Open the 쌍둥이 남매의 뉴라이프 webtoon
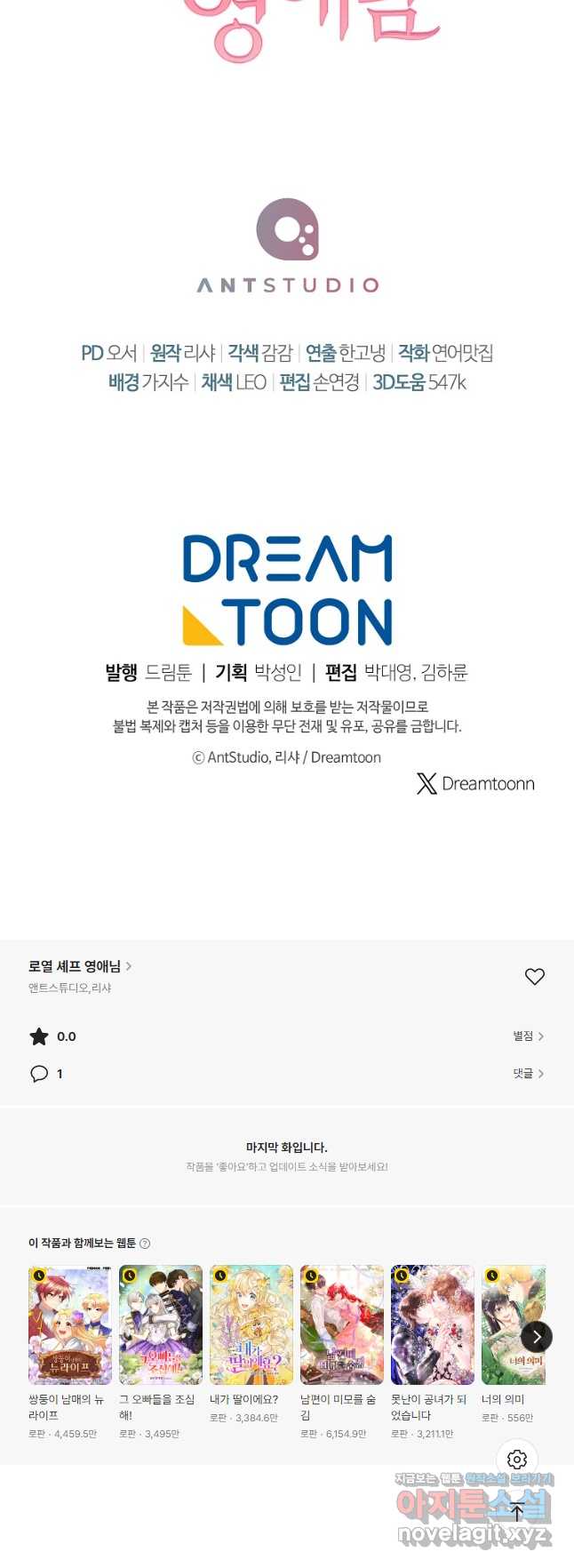Image resolution: width=574 pixels, height=1568 pixels. point(70,1325)
